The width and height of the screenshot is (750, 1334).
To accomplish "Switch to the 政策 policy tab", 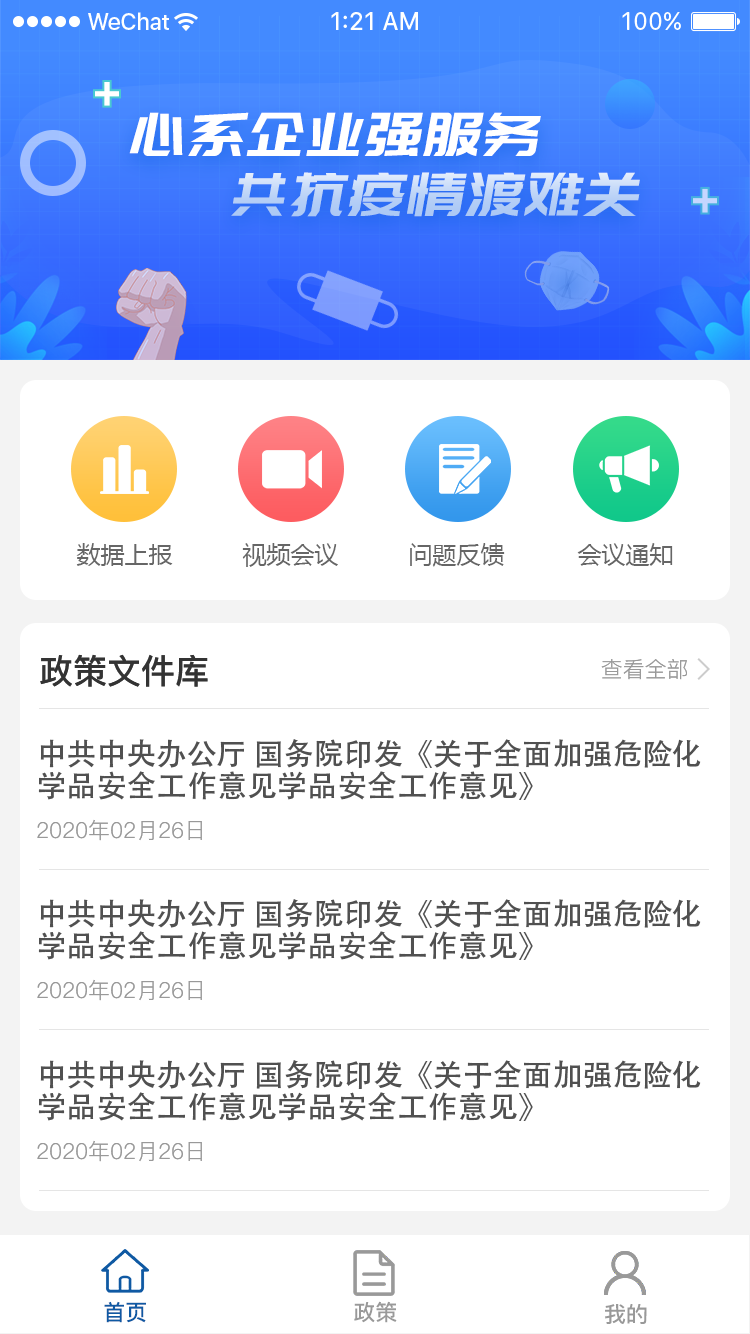I will pyautogui.click(x=375, y=1286).
